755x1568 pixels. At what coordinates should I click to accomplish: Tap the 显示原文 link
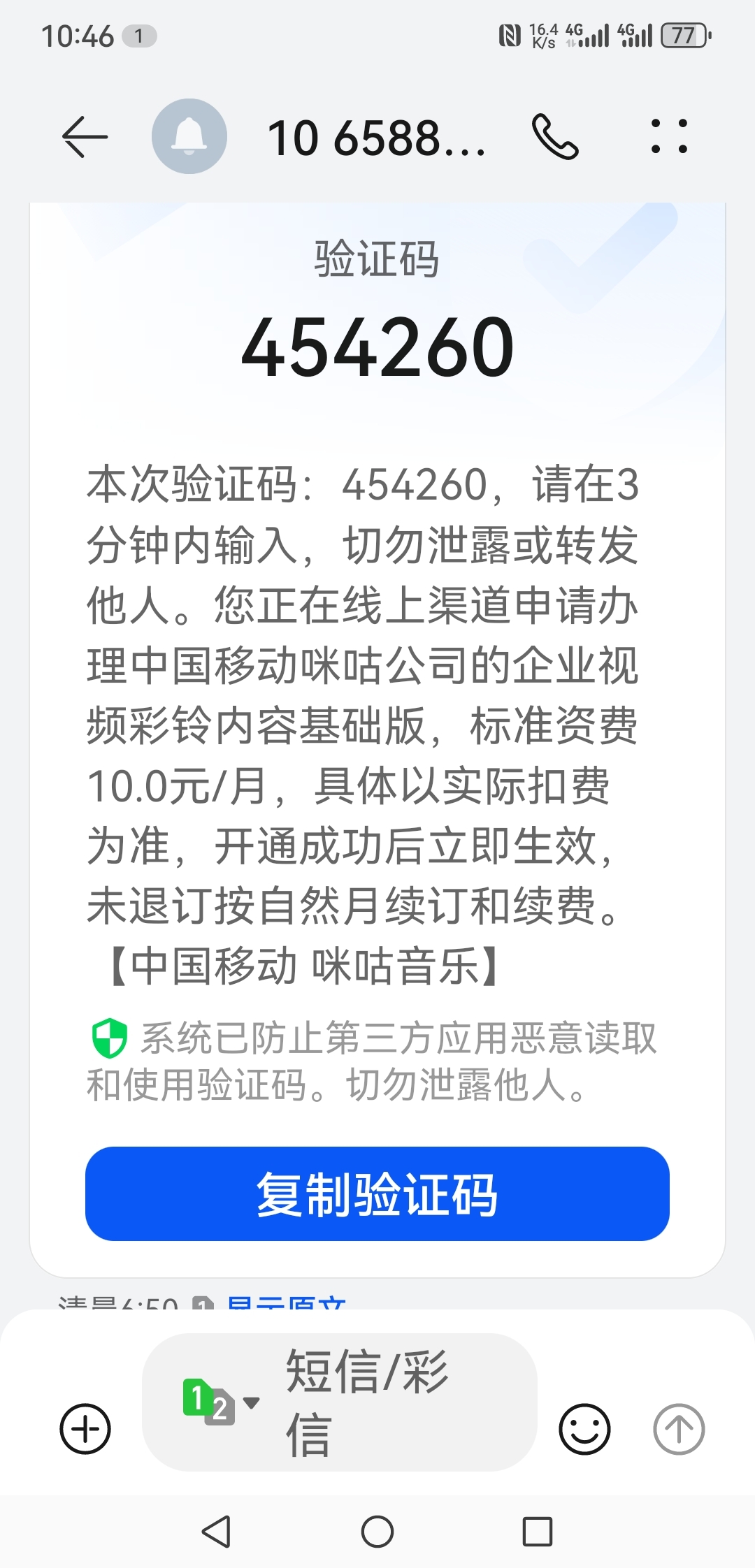287,1303
